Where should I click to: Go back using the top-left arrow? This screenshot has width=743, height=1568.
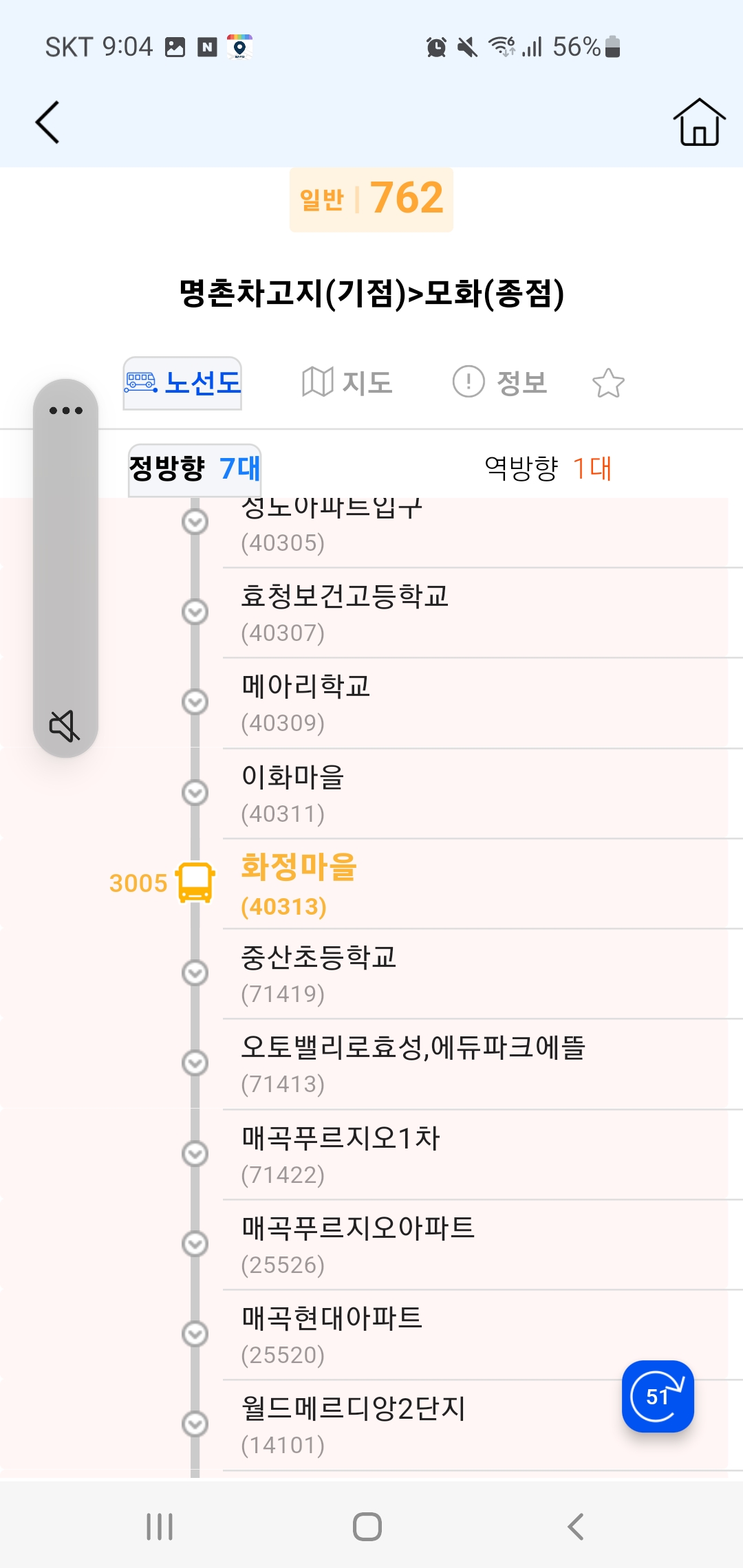point(47,122)
